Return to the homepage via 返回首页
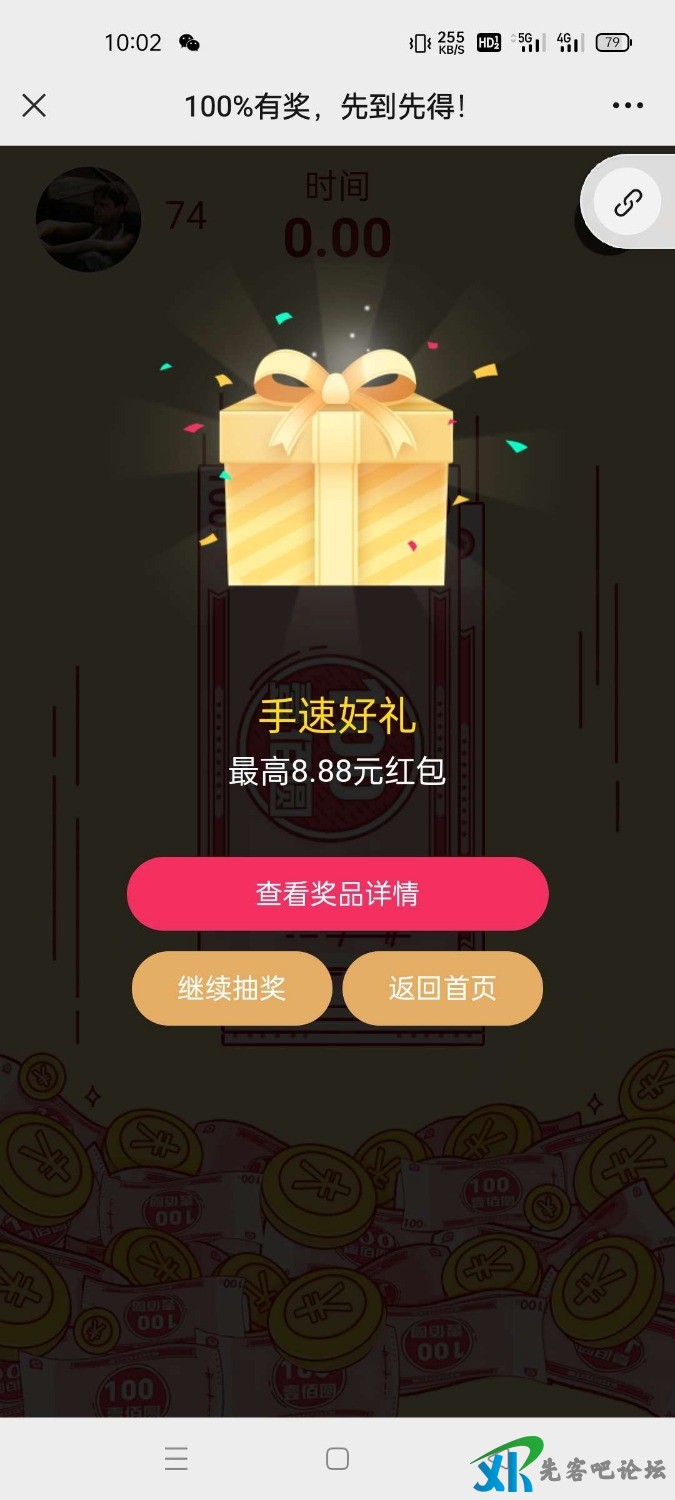 pyautogui.click(x=442, y=988)
